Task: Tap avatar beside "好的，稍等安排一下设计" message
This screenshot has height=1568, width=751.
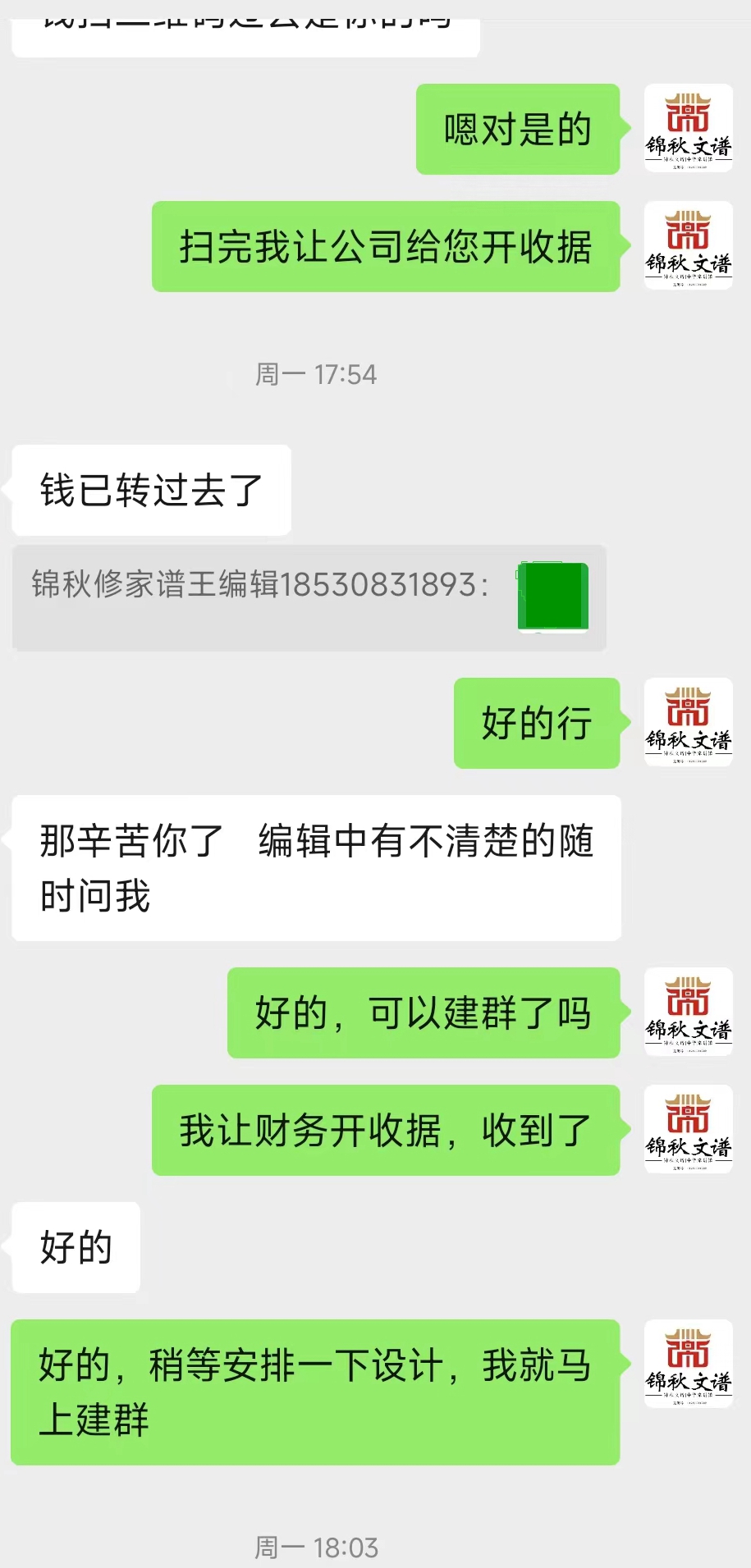Action: [688, 1365]
